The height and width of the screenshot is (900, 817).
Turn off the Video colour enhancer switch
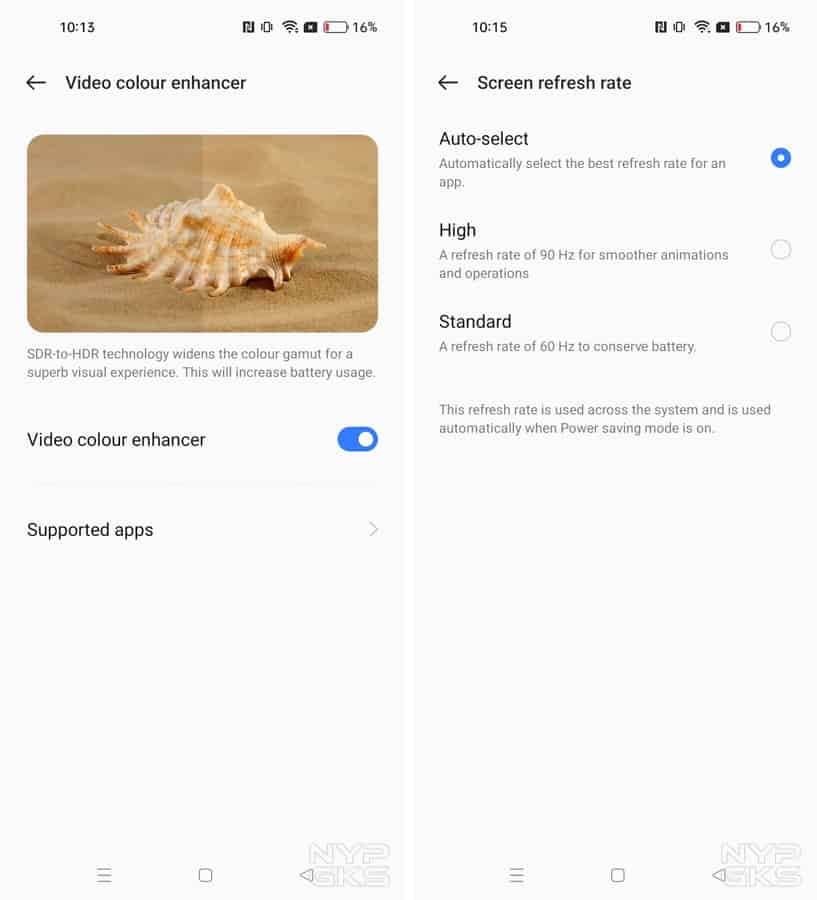click(x=357, y=439)
